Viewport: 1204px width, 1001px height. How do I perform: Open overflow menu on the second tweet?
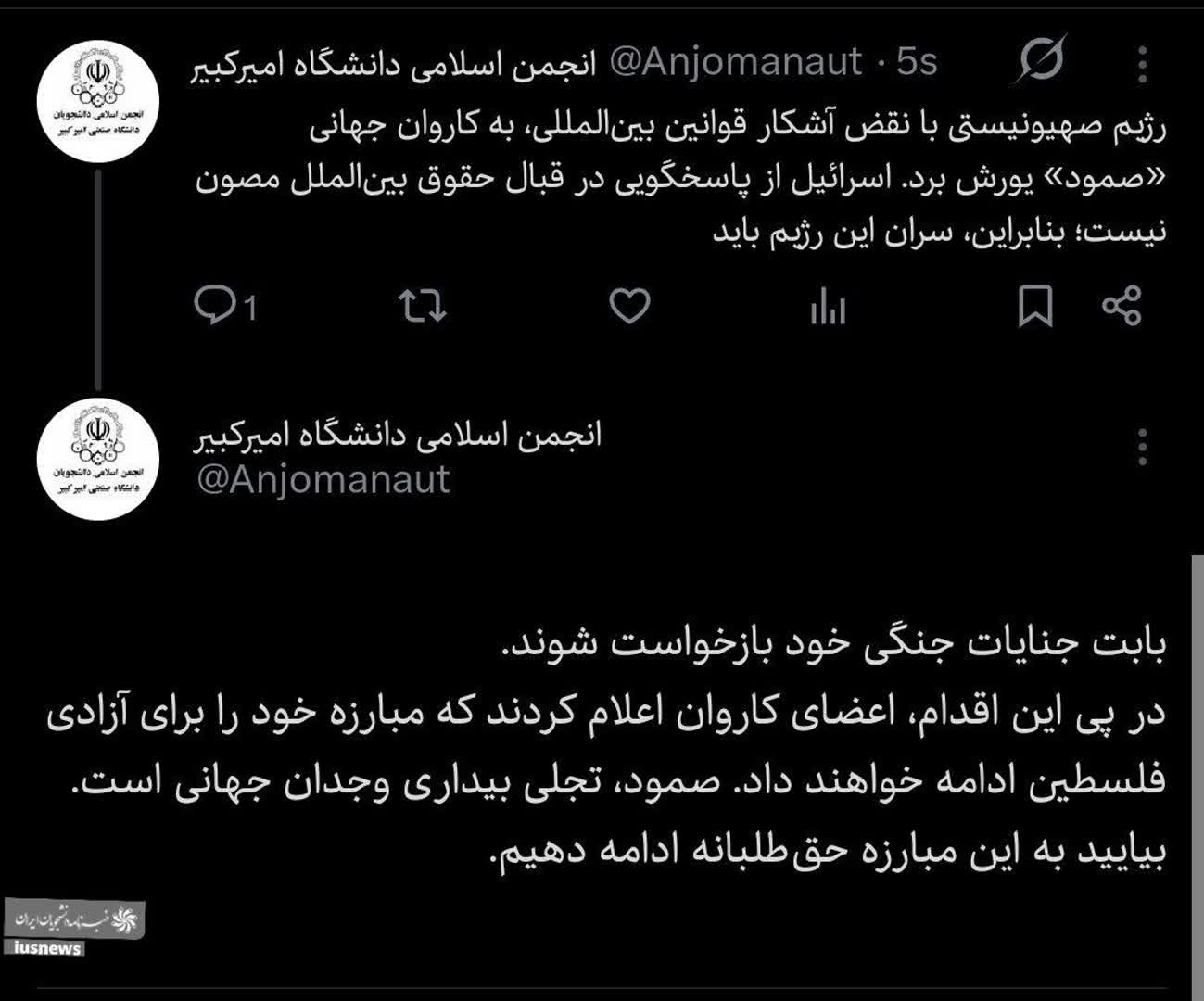click(x=1142, y=447)
